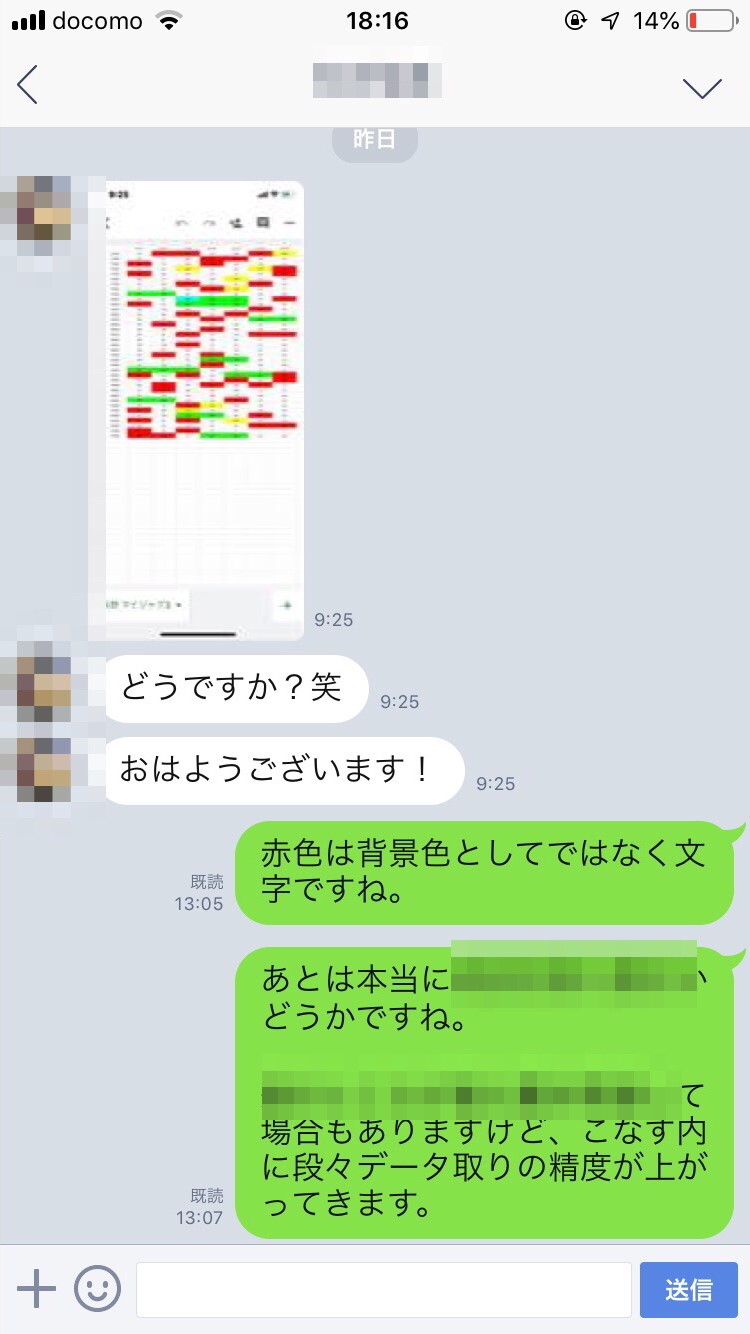The width and height of the screenshot is (750, 1334).
Task: Focus the message text input field
Action: click(383, 1289)
